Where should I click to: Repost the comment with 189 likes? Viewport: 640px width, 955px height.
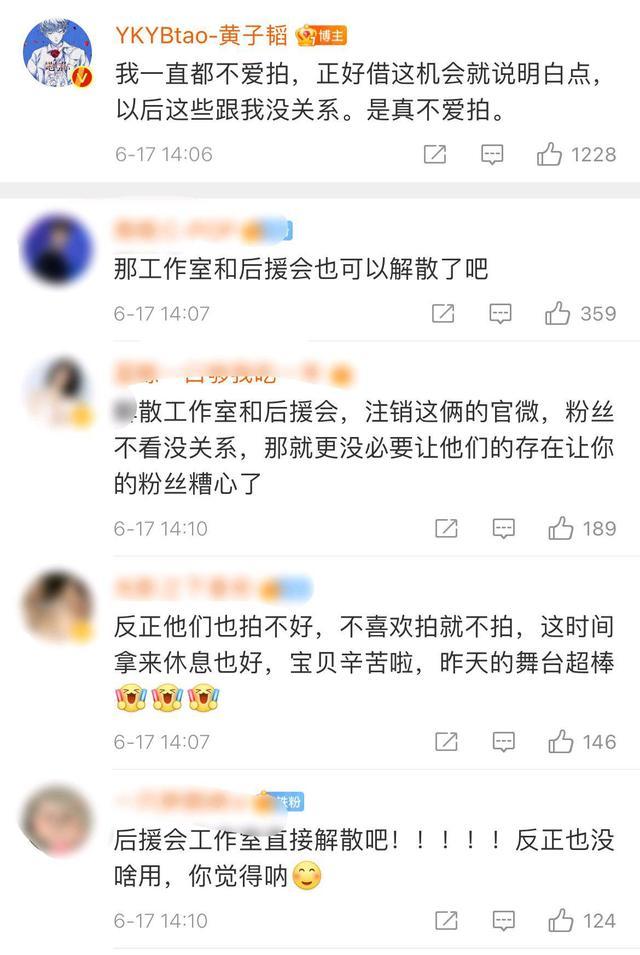(x=446, y=528)
